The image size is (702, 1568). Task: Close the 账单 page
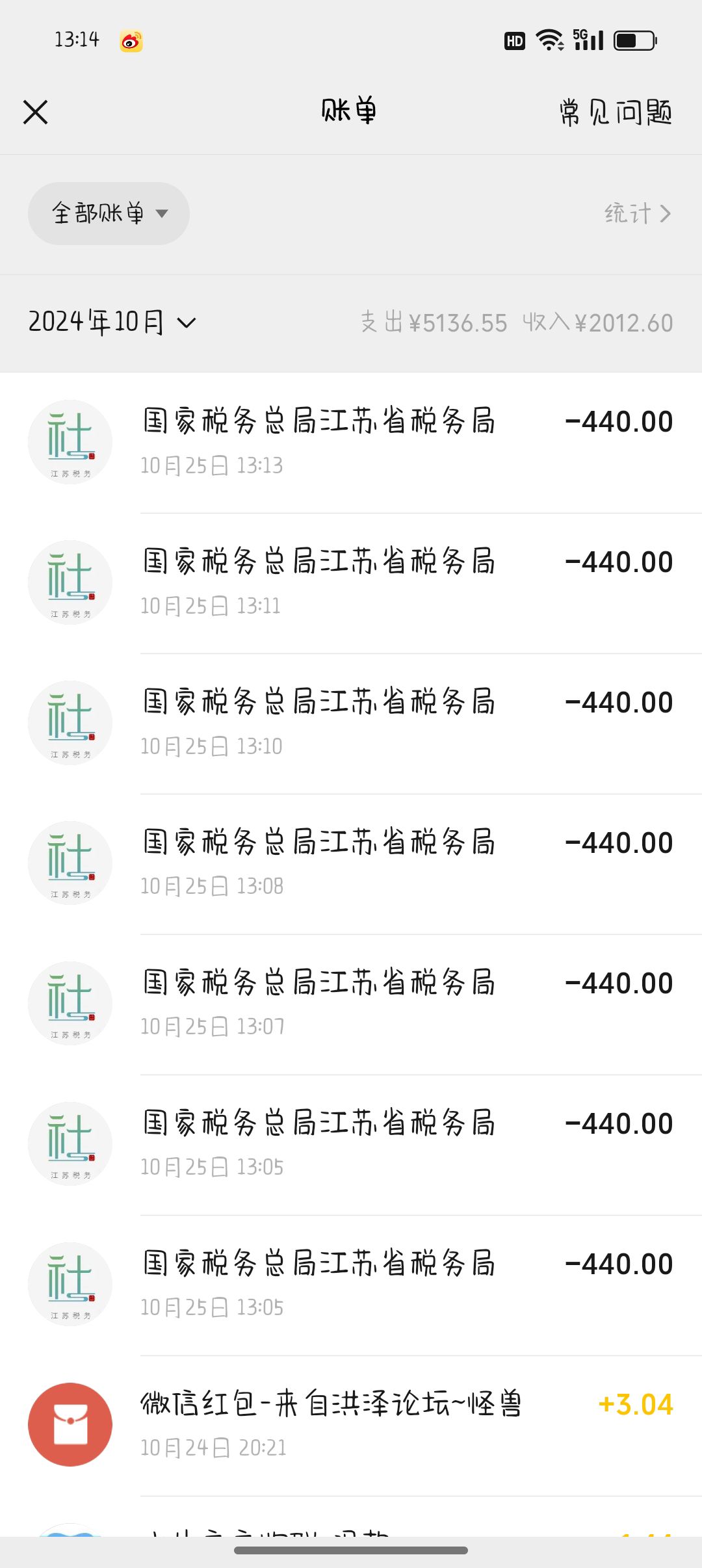tap(36, 112)
